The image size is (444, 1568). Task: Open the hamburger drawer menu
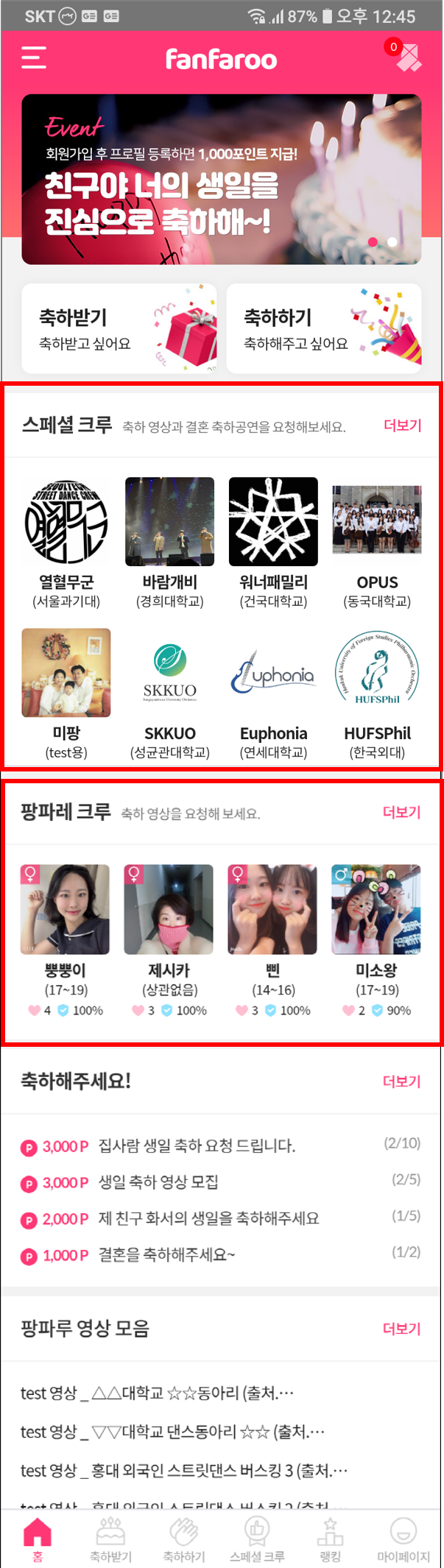click(x=34, y=58)
